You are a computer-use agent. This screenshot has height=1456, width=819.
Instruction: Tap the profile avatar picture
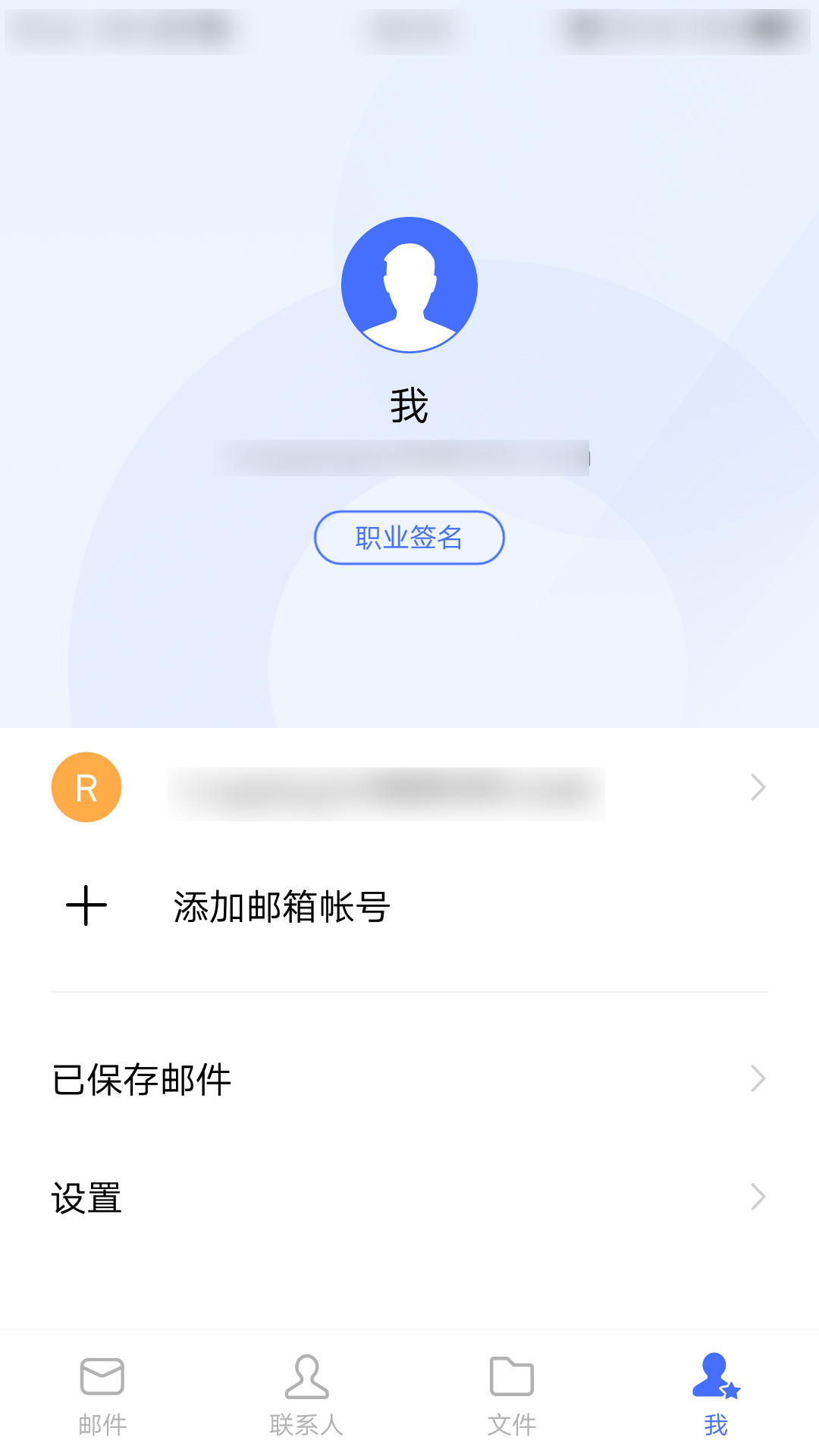pos(409,285)
